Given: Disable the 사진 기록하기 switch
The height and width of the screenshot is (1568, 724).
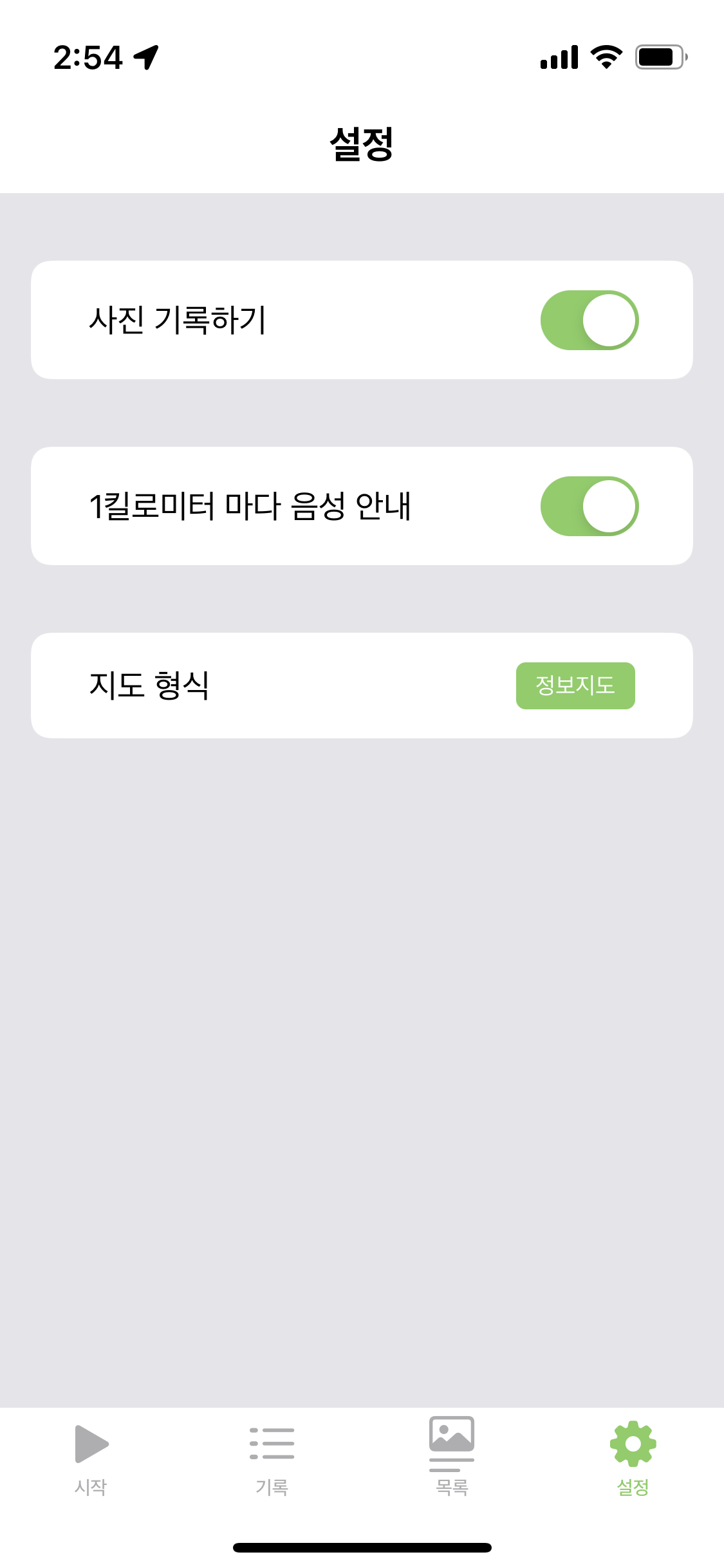Looking at the screenshot, I should pyautogui.click(x=589, y=320).
